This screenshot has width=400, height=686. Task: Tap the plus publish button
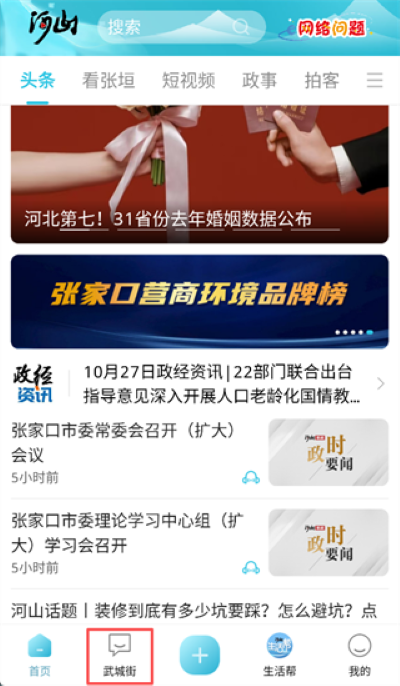pyautogui.click(x=200, y=655)
